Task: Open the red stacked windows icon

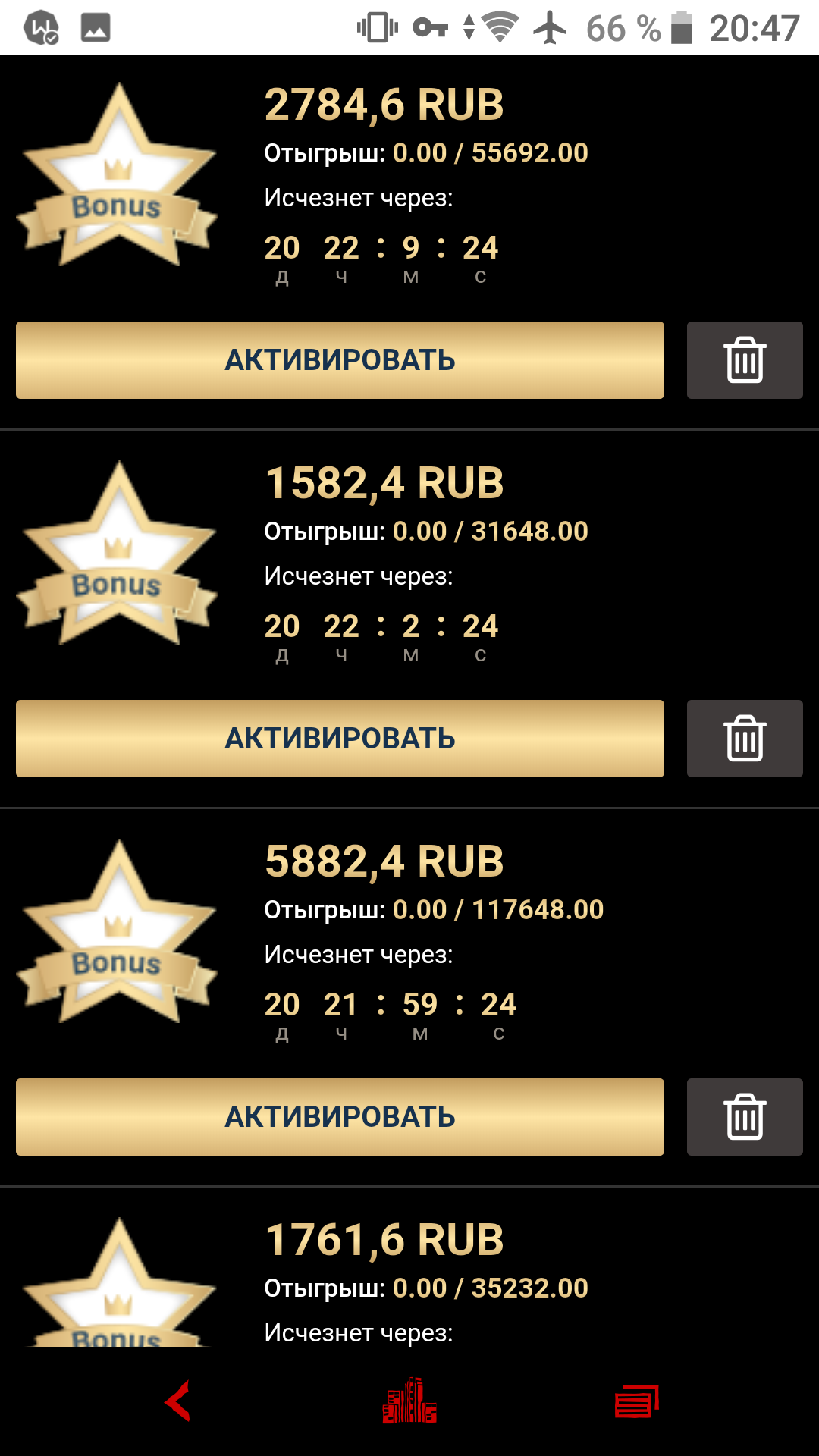Action: [637, 1401]
